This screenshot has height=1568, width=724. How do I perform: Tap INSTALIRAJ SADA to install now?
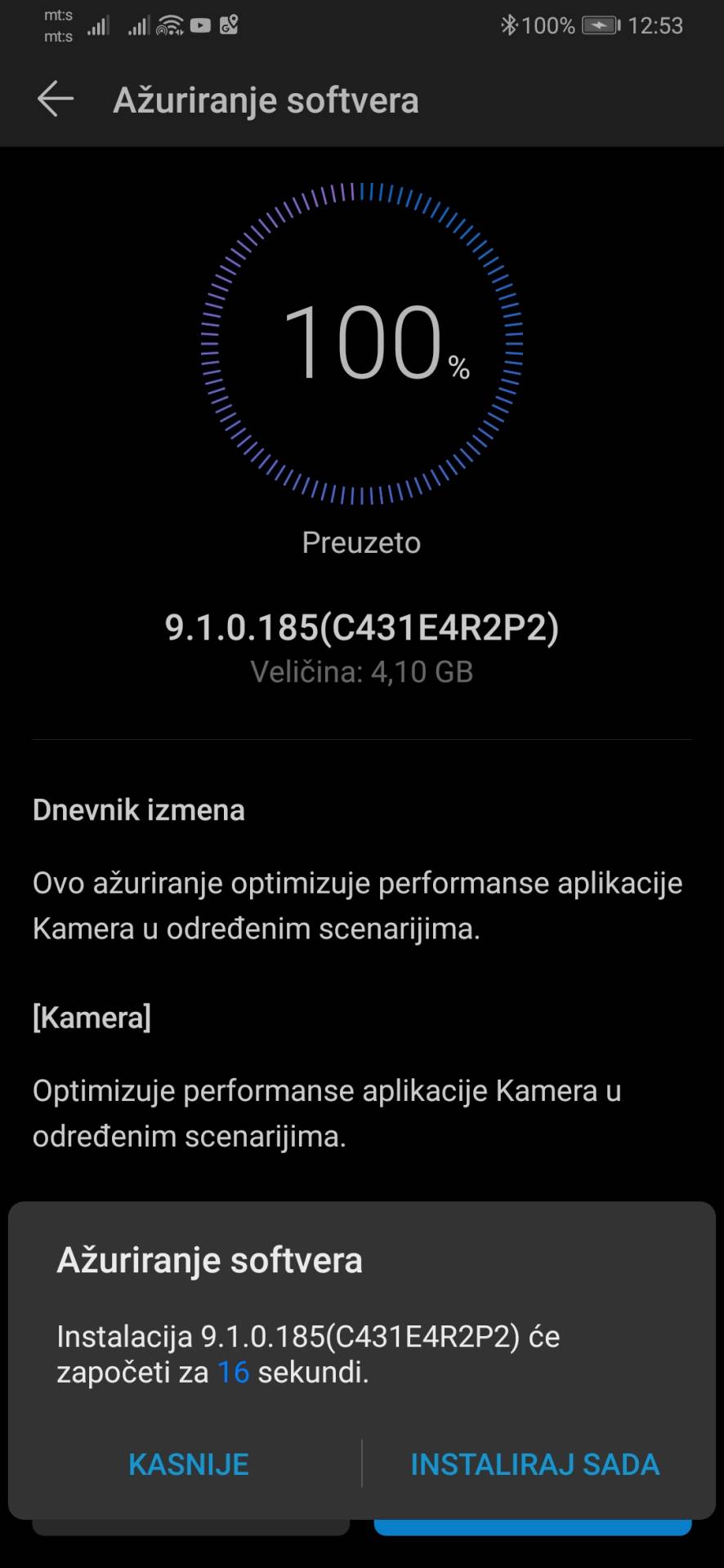[x=535, y=1464]
